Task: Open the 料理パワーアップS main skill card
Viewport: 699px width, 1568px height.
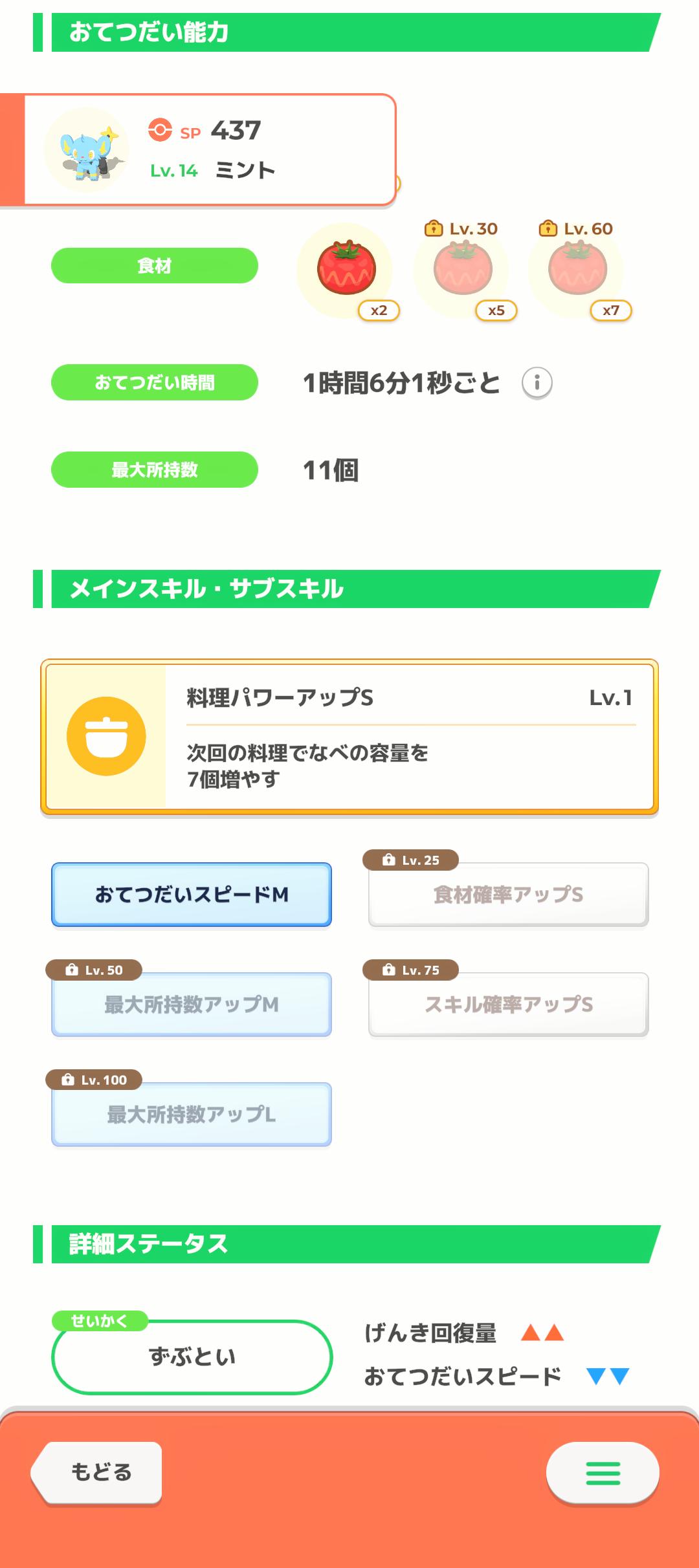Action: [349, 737]
